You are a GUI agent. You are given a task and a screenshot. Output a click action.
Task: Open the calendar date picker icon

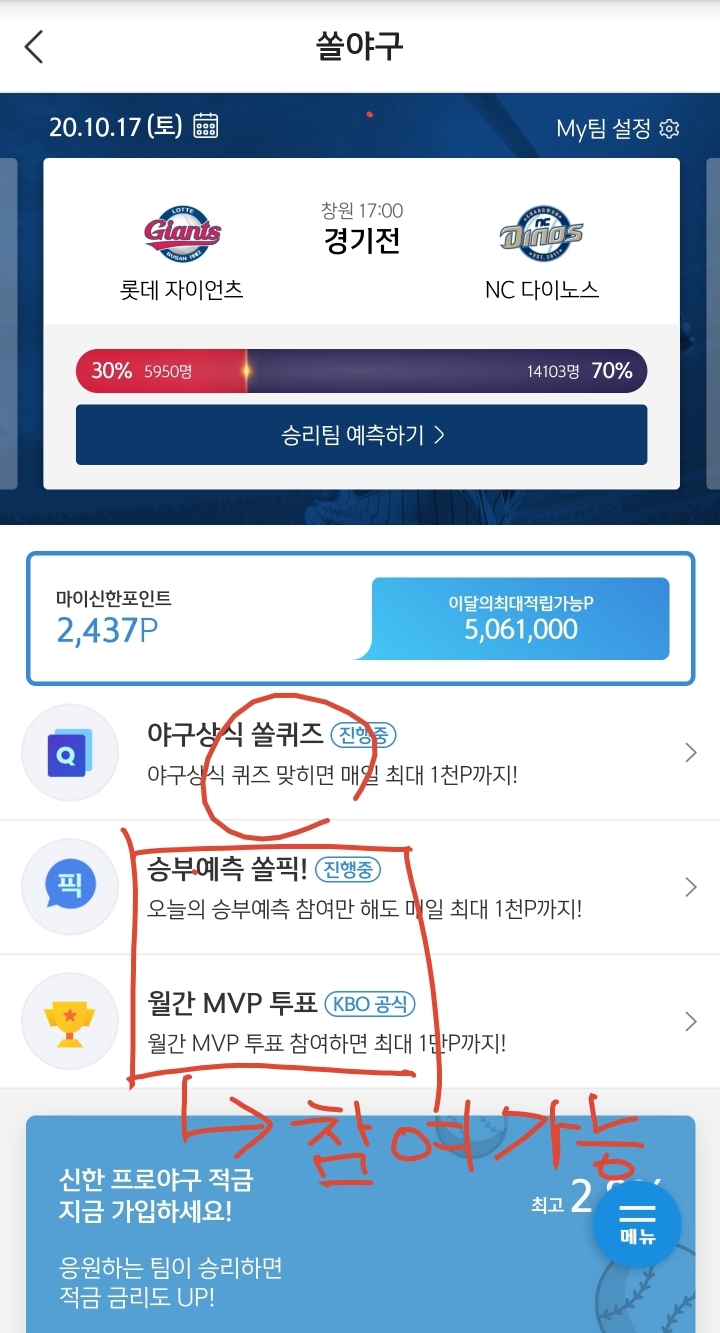205,126
